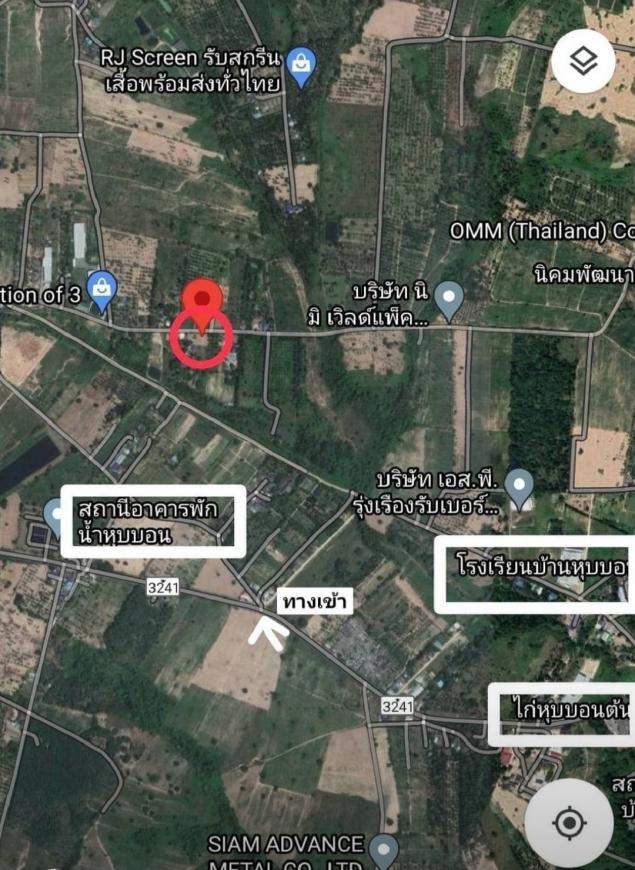
Task: Open the map layers selector
Action: (583, 62)
